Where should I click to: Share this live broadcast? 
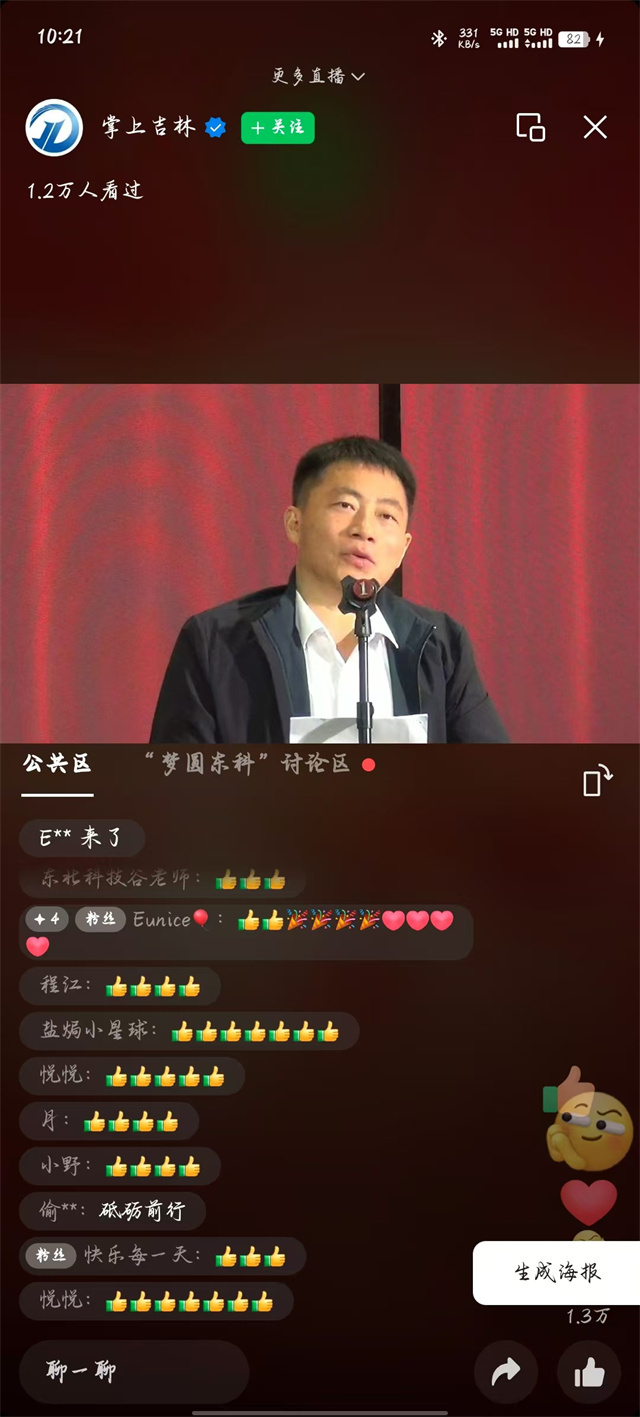(x=506, y=1373)
